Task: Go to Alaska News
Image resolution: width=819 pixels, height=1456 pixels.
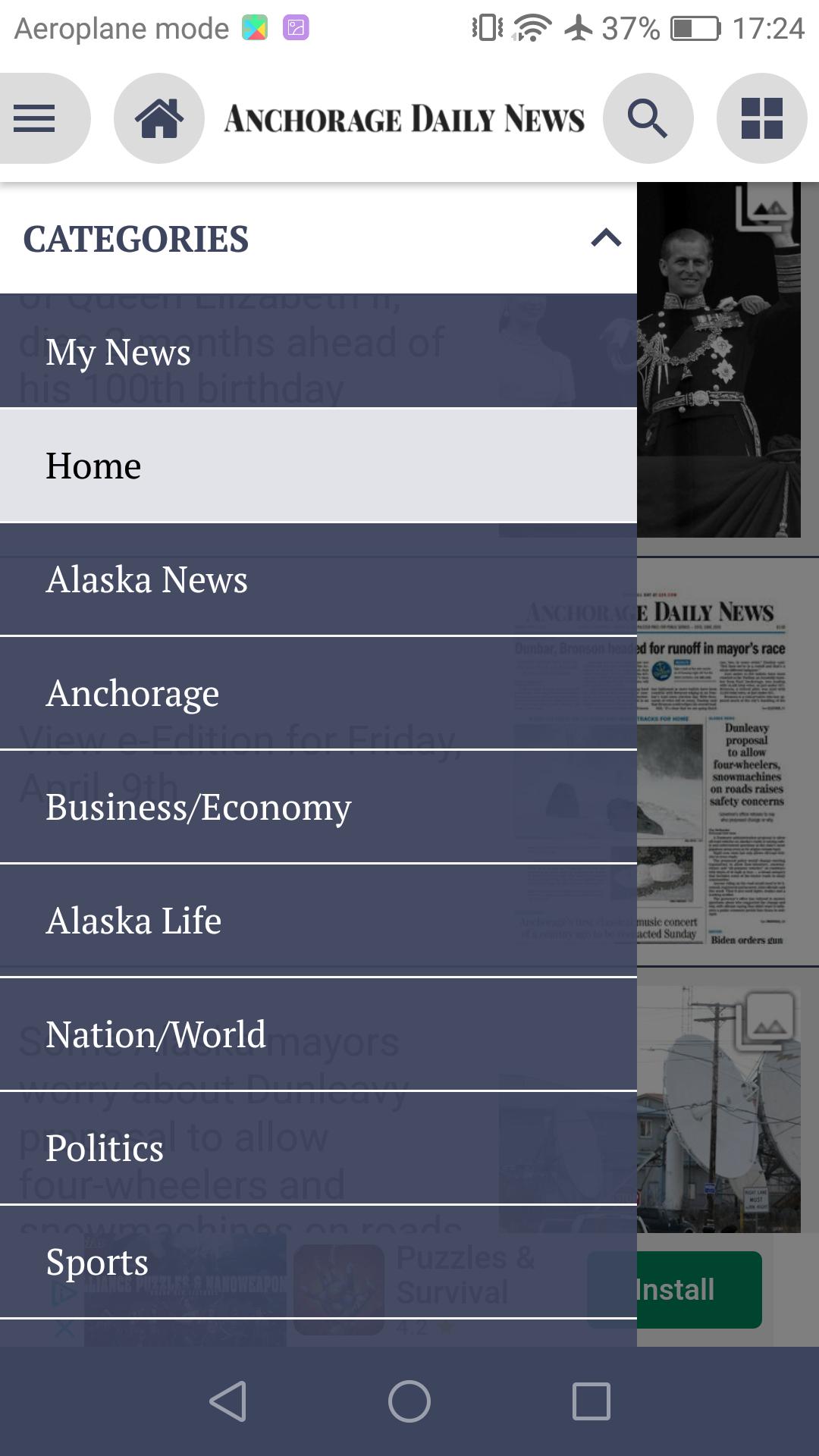Action: [x=318, y=579]
